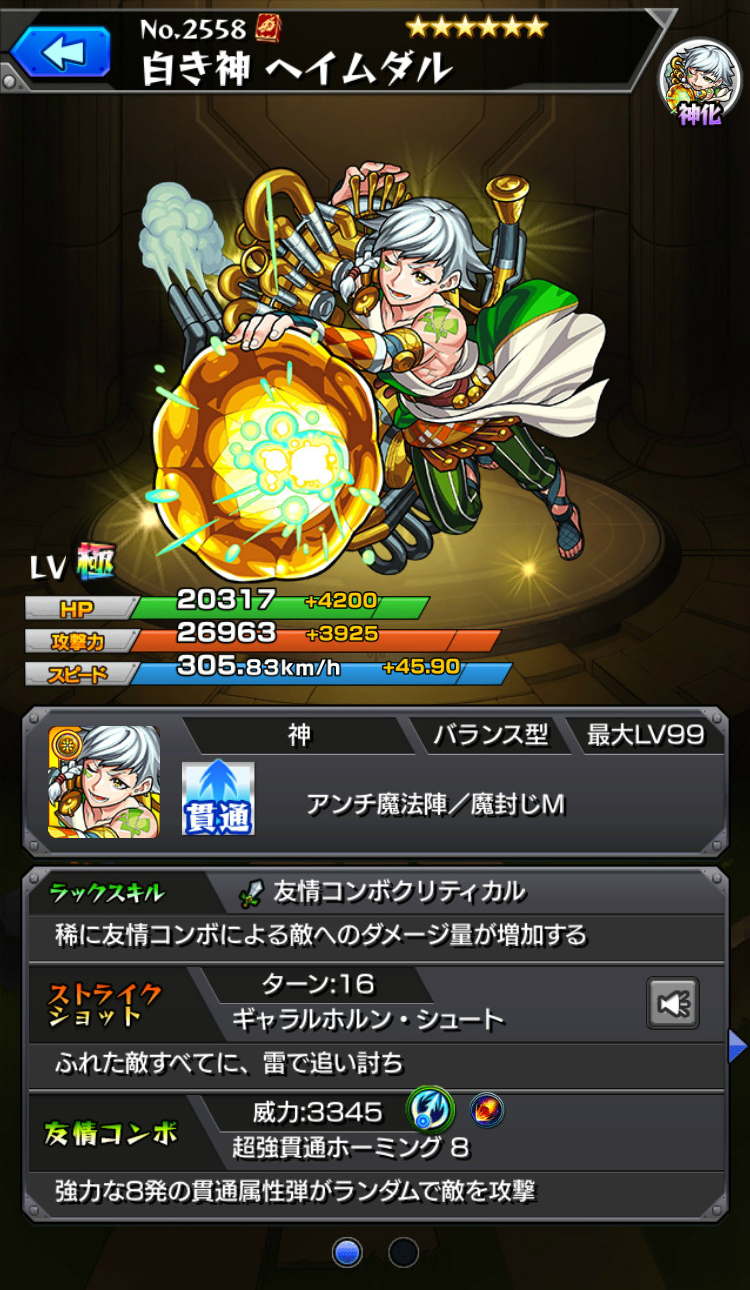This screenshot has height=1290, width=750.
Task: Open the 神化 evolution form icon
Action: point(700,83)
